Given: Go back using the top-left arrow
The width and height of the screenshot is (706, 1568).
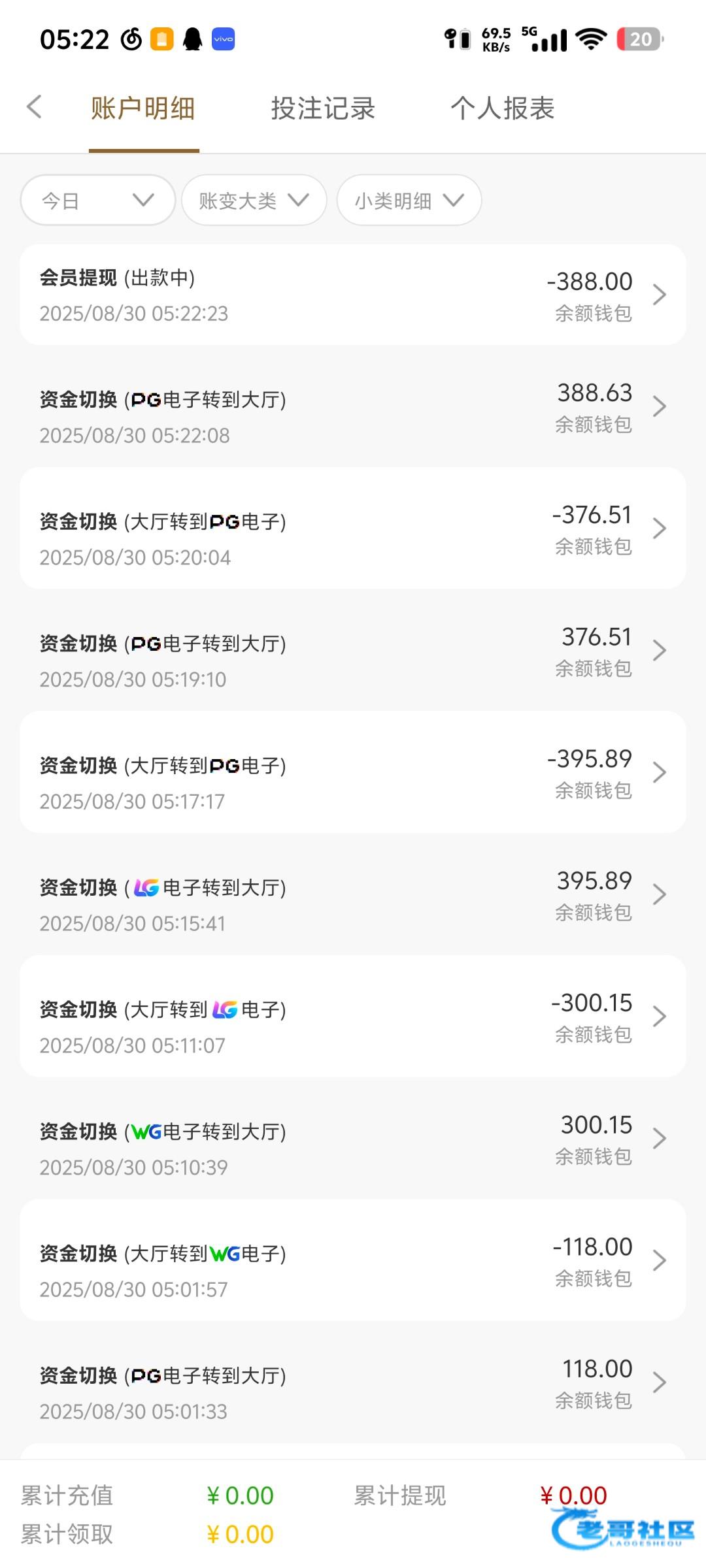Looking at the screenshot, I should click(x=35, y=107).
